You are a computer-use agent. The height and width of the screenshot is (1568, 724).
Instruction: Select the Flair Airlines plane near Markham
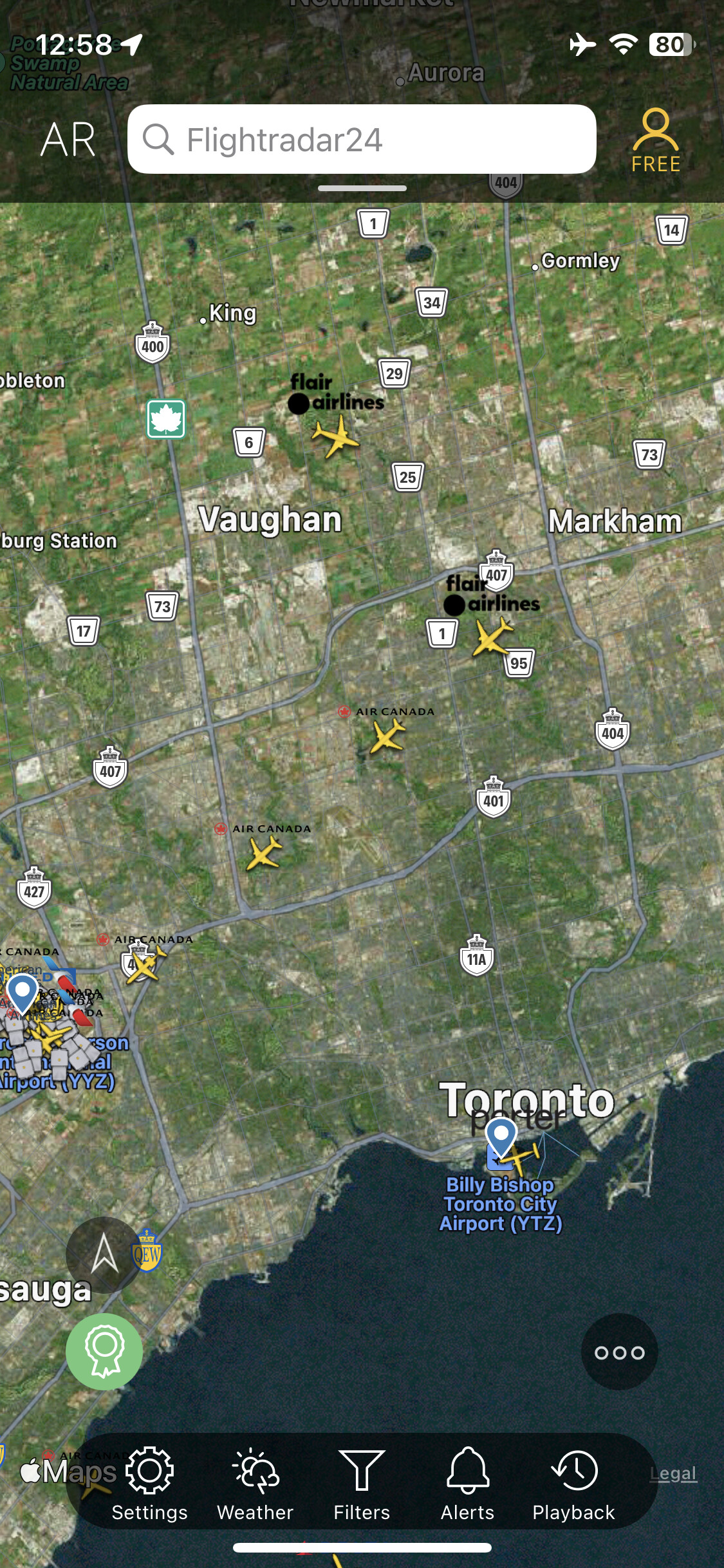(492, 636)
